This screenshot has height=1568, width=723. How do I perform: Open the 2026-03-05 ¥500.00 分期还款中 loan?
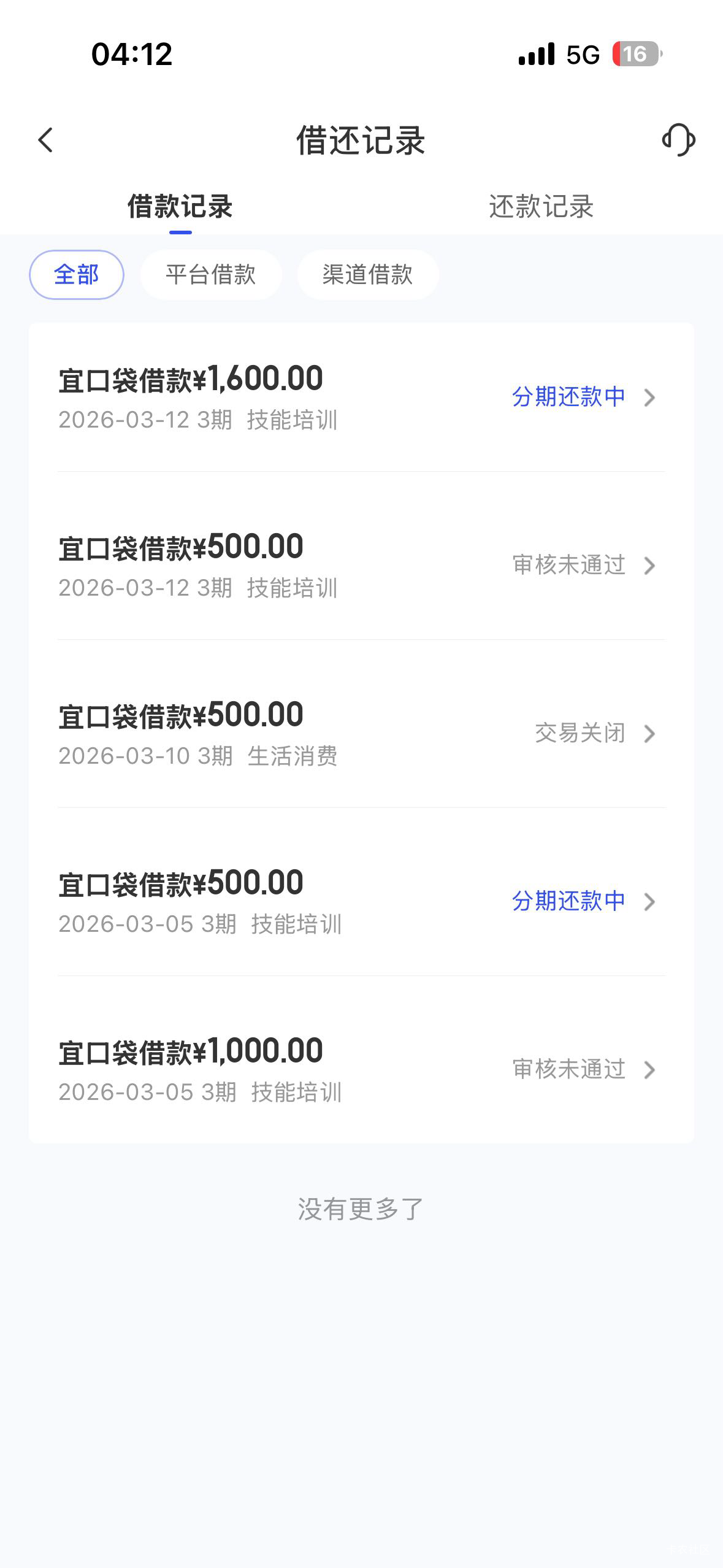click(361, 902)
